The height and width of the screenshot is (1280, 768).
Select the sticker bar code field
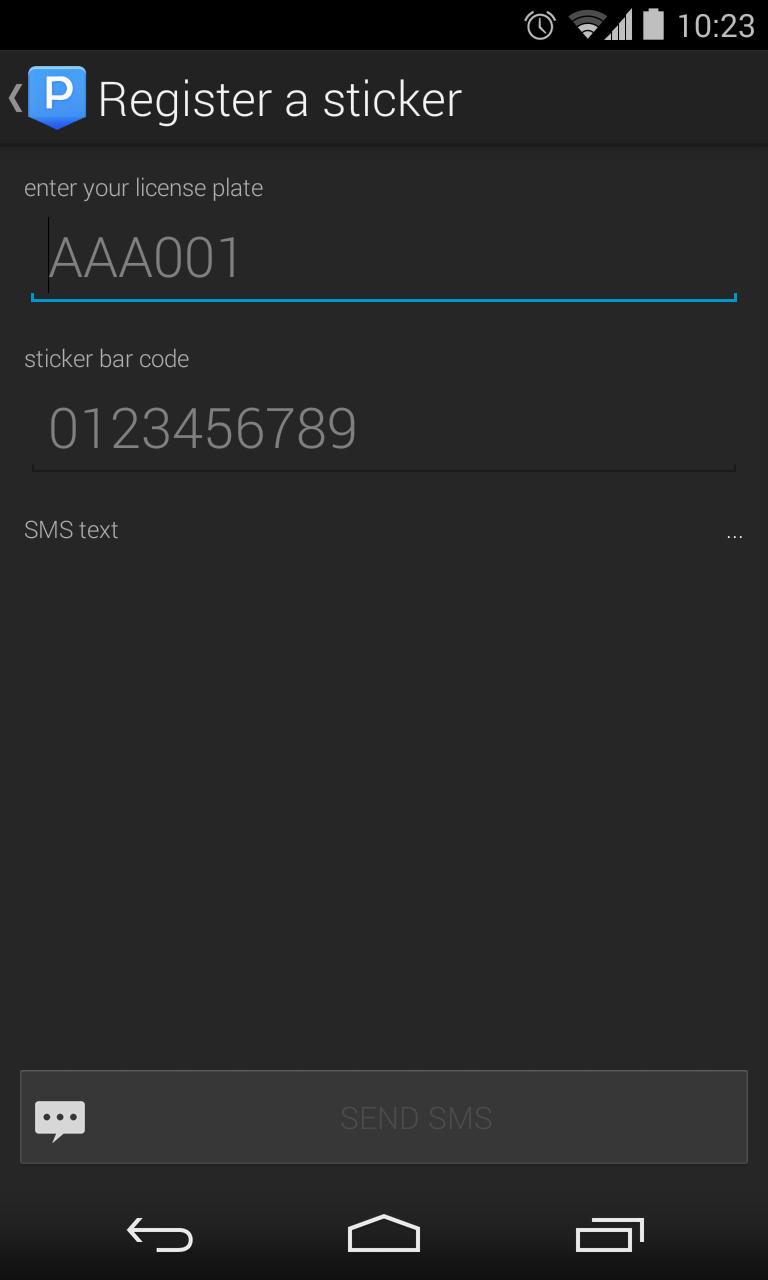384,429
